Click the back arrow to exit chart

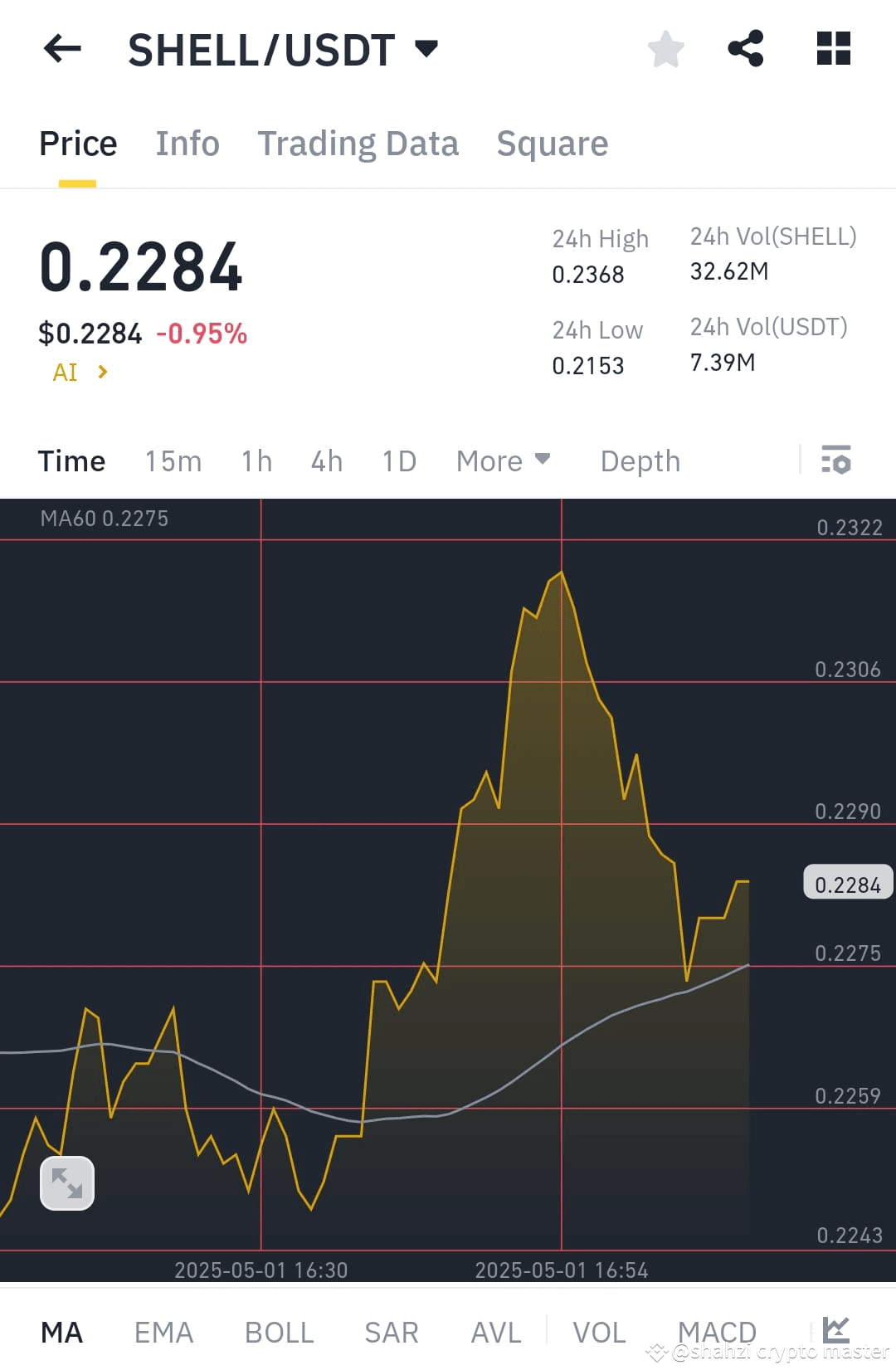click(x=62, y=49)
